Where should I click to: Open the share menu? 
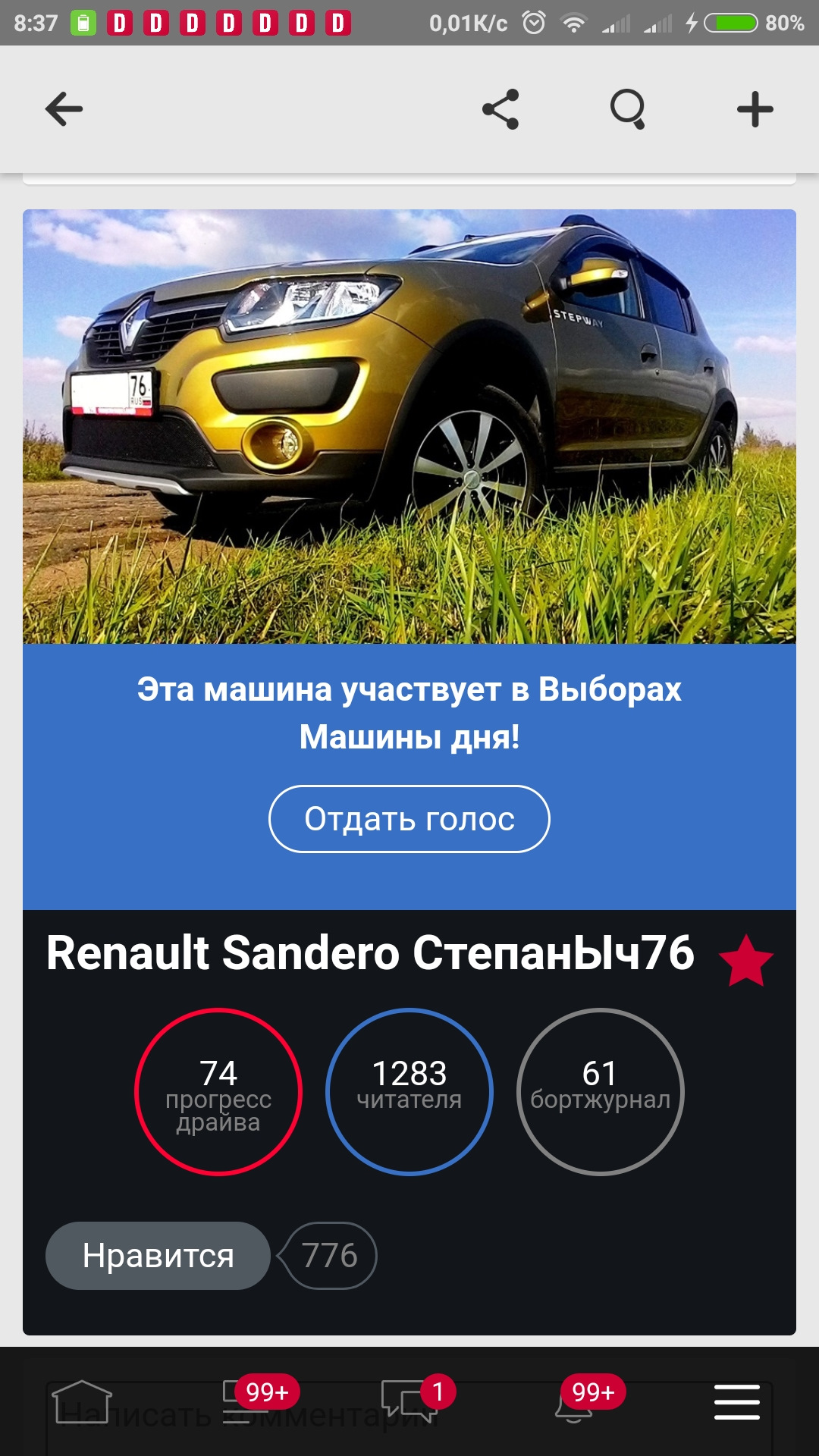(x=500, y=109)
